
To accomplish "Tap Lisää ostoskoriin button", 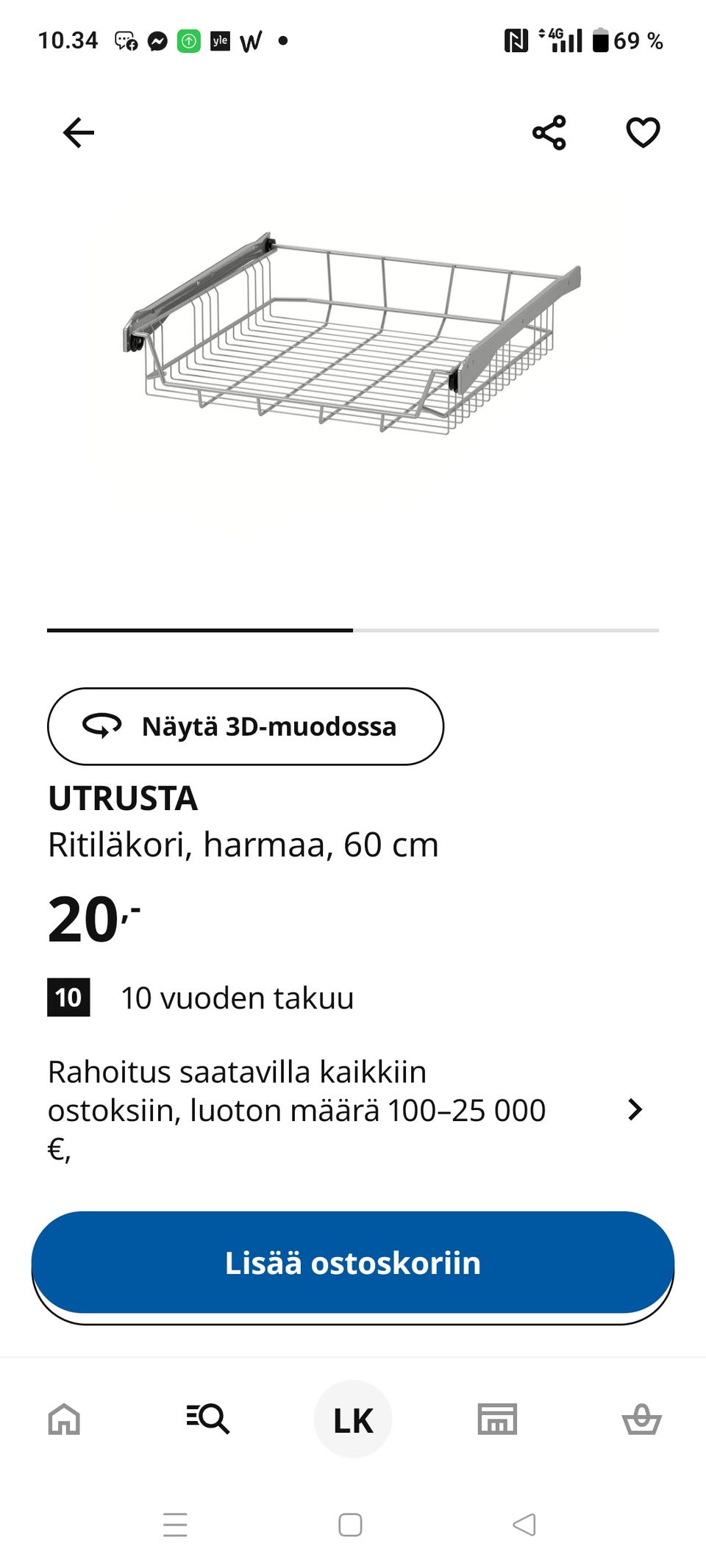I will click(x=353, y=1263).
